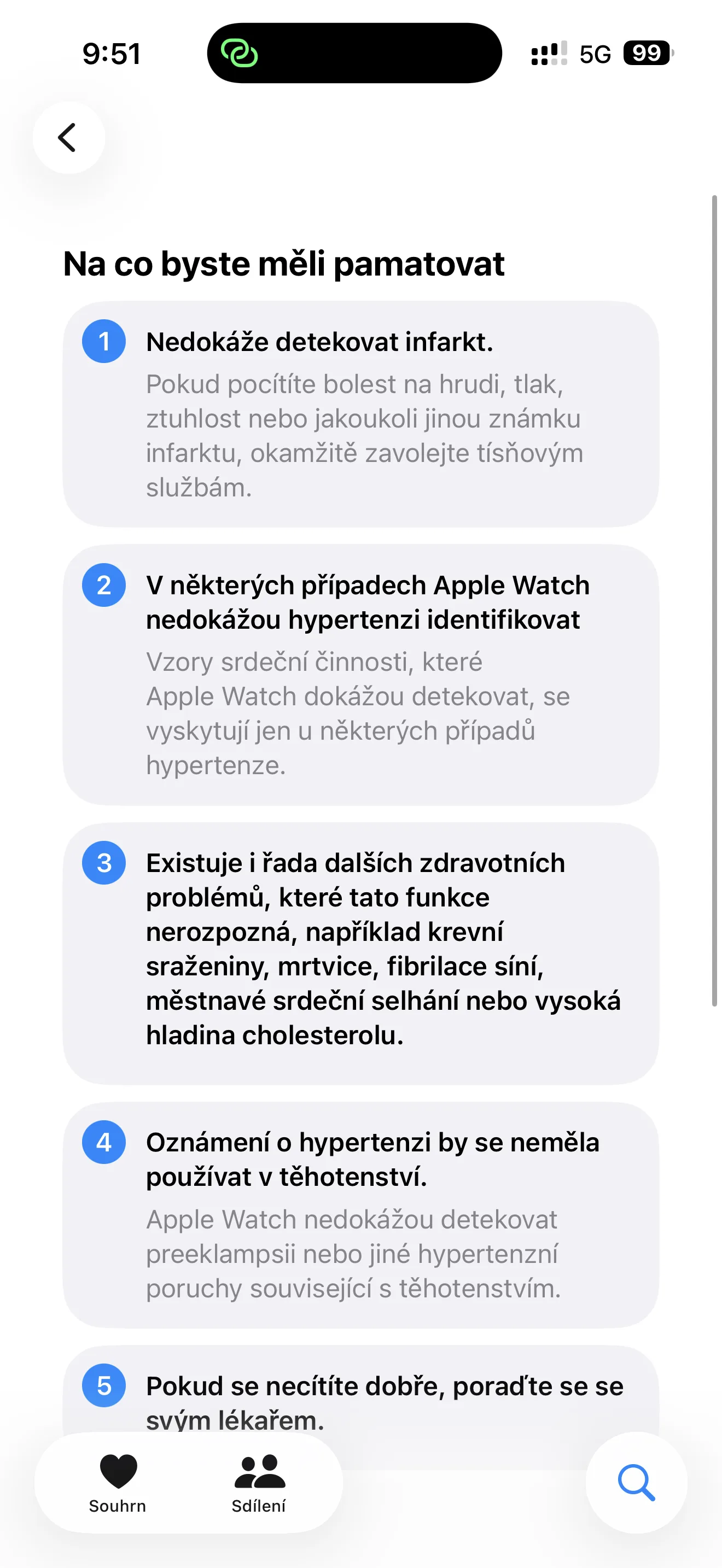Go back using the top-left arrow
The image size is (722, 1568).
tap(68, 138)
